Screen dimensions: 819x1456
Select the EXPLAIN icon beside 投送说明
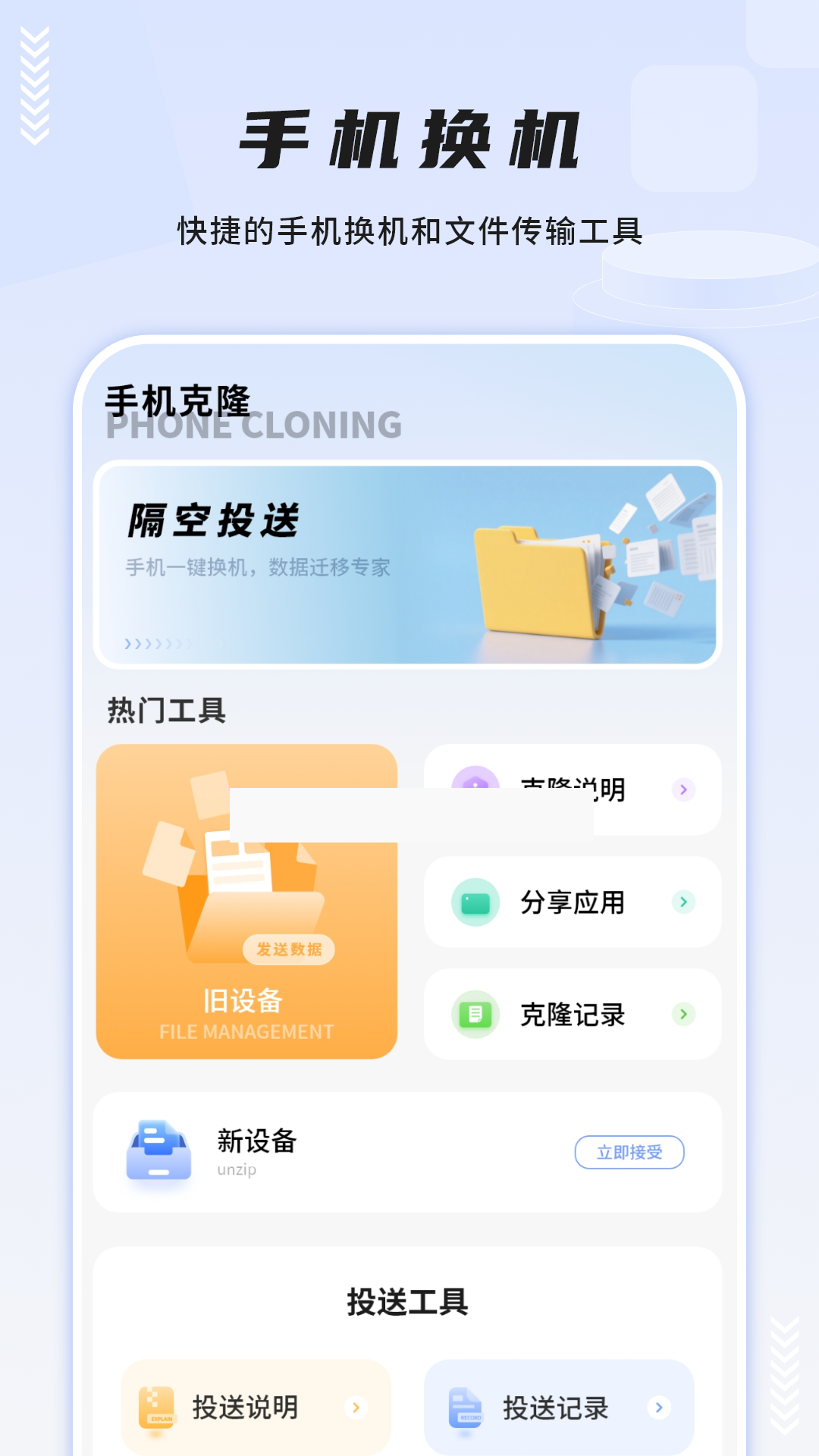(157, 1408)
